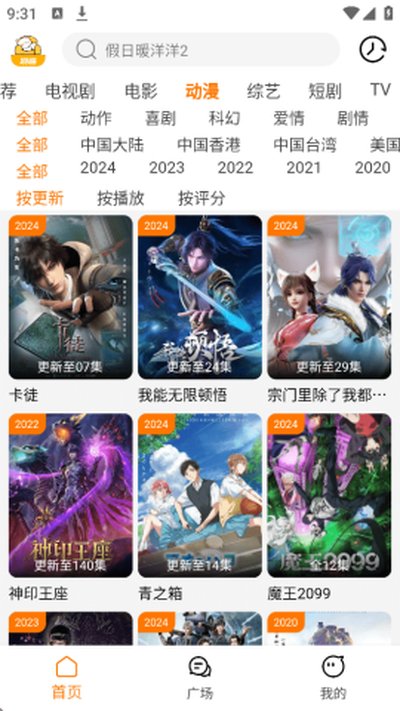The image size is (400, 711).
Task: Switch to the 电影 tab
Action: [x=141, y=91]
